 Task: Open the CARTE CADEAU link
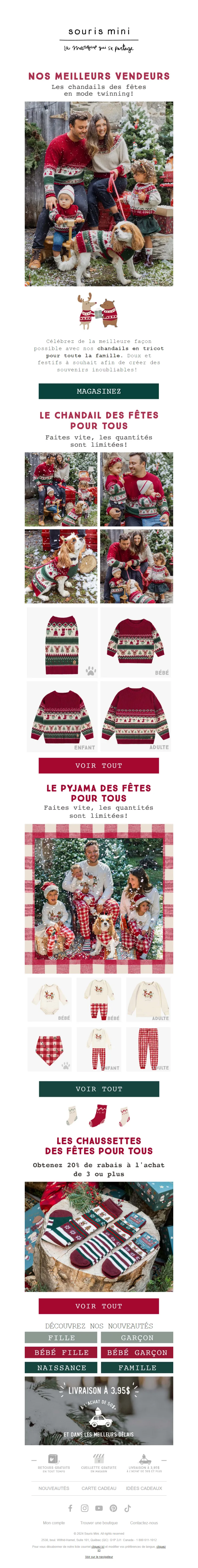click(99, 1488)
